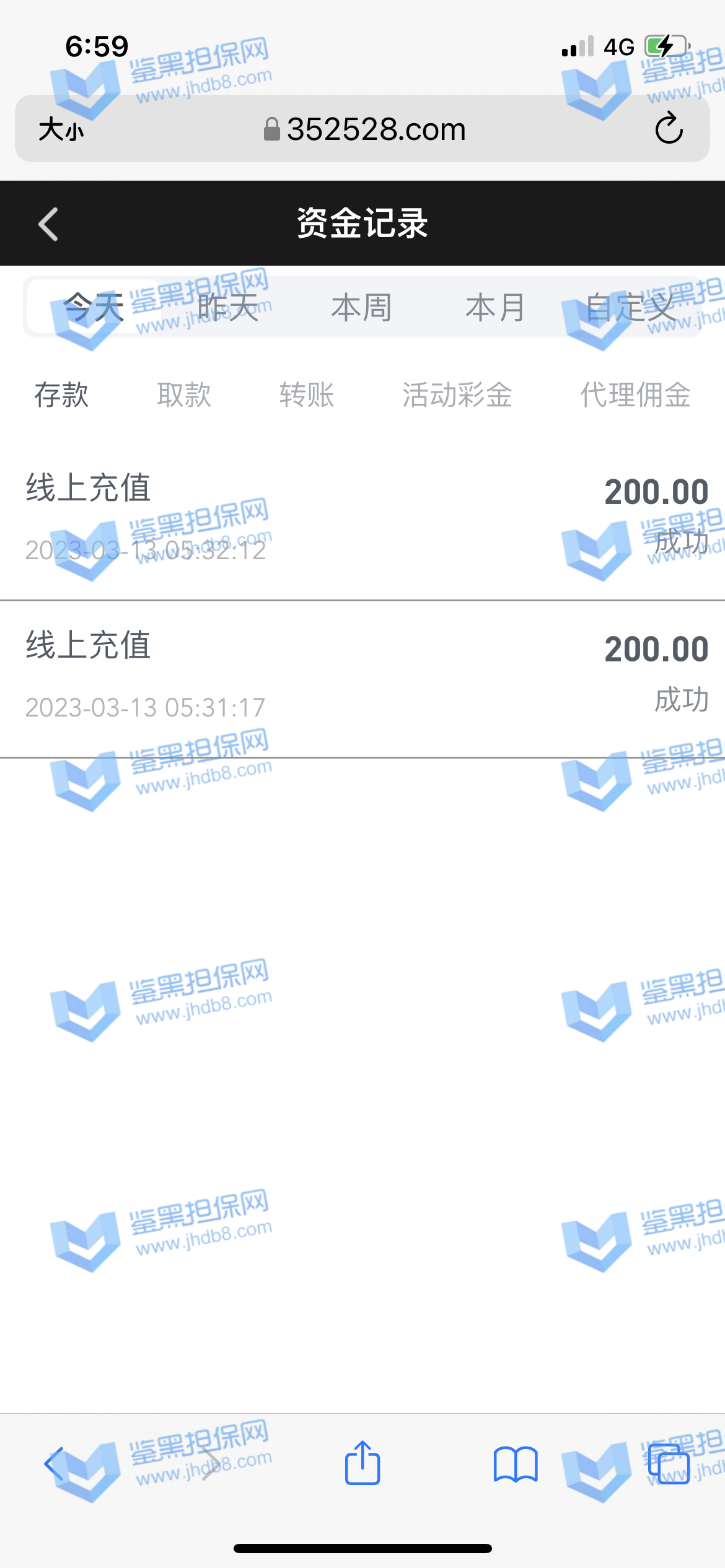Show 本周 fund records

362,307
